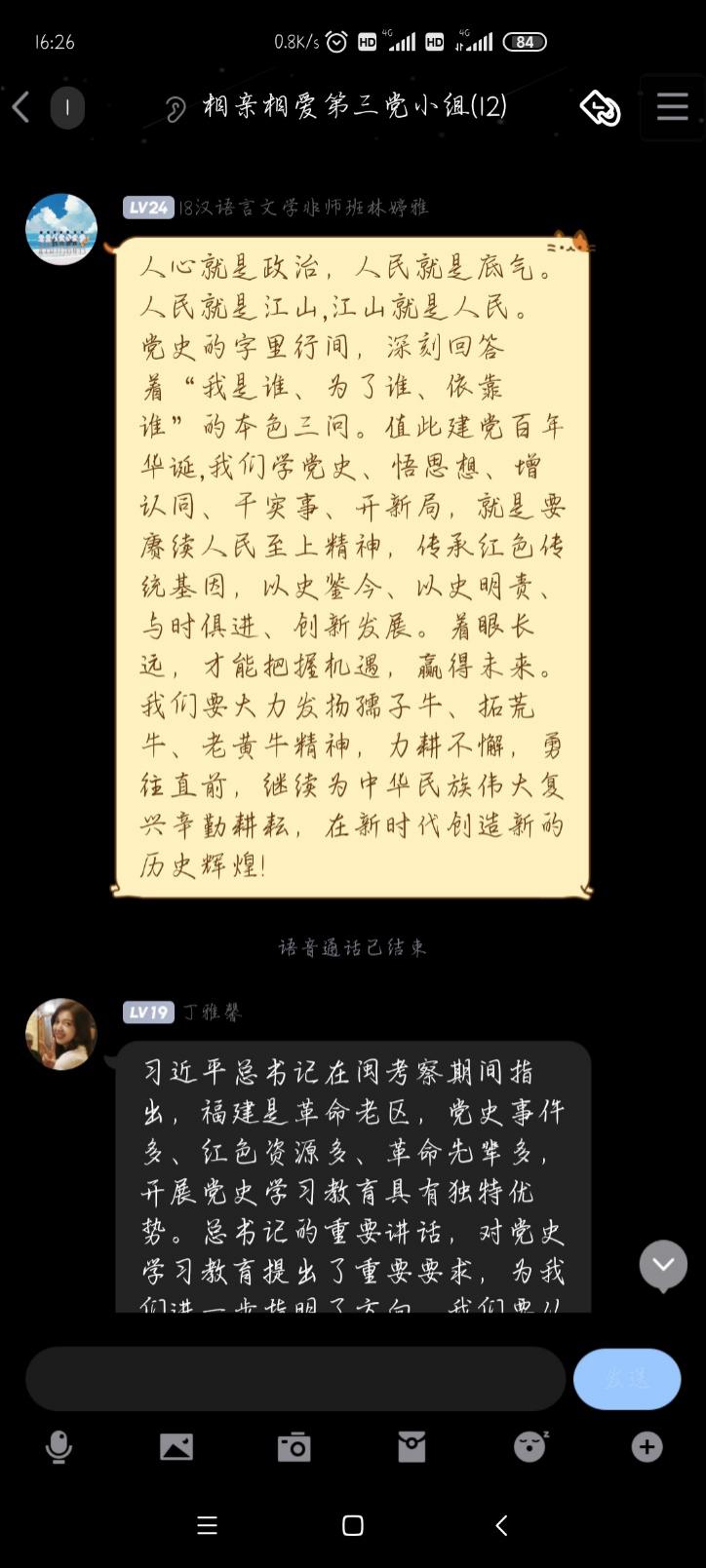View 丁雅馨's profile avatar
706x1568 pixels.
(x=61, y=1034)
